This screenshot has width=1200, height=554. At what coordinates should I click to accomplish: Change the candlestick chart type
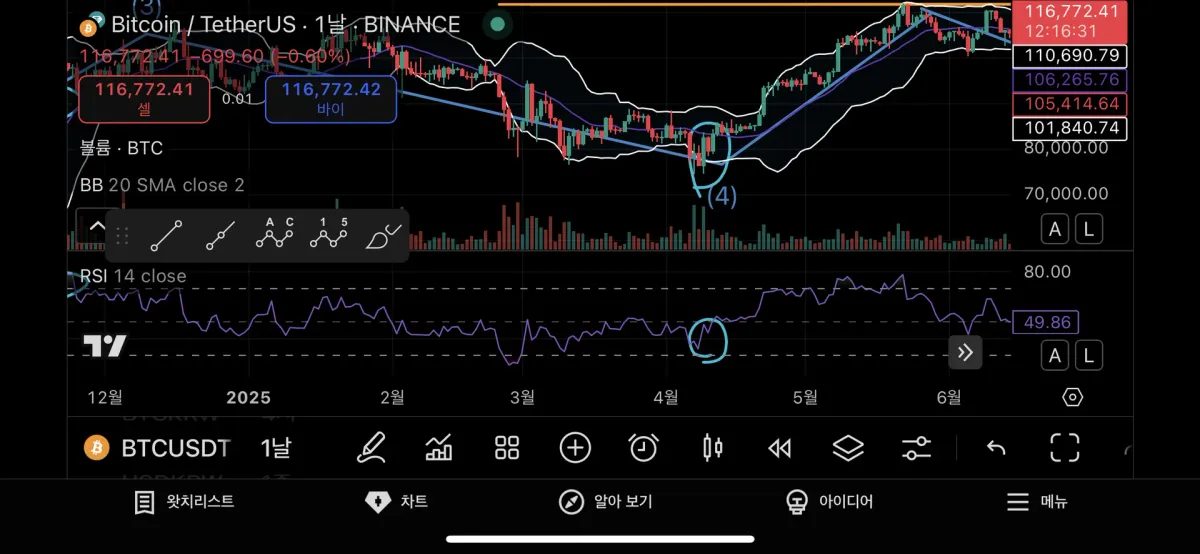tap(712, 447)
